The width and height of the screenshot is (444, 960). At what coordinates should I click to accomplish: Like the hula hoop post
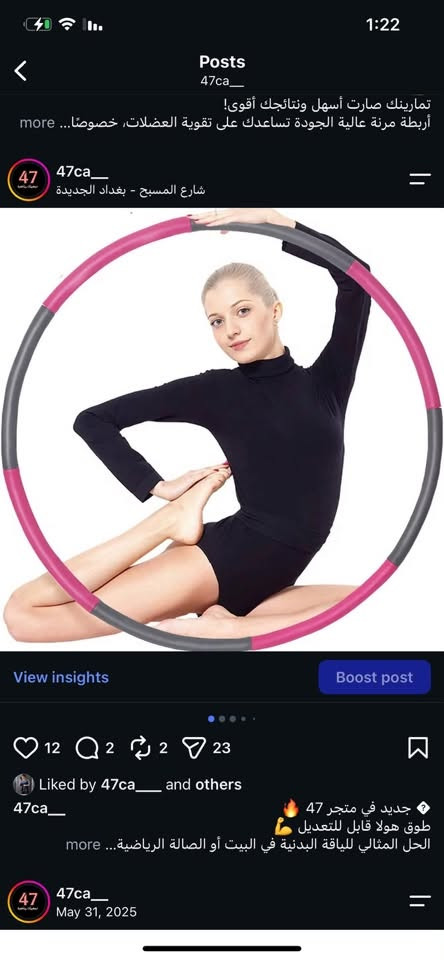pos(26,748)
